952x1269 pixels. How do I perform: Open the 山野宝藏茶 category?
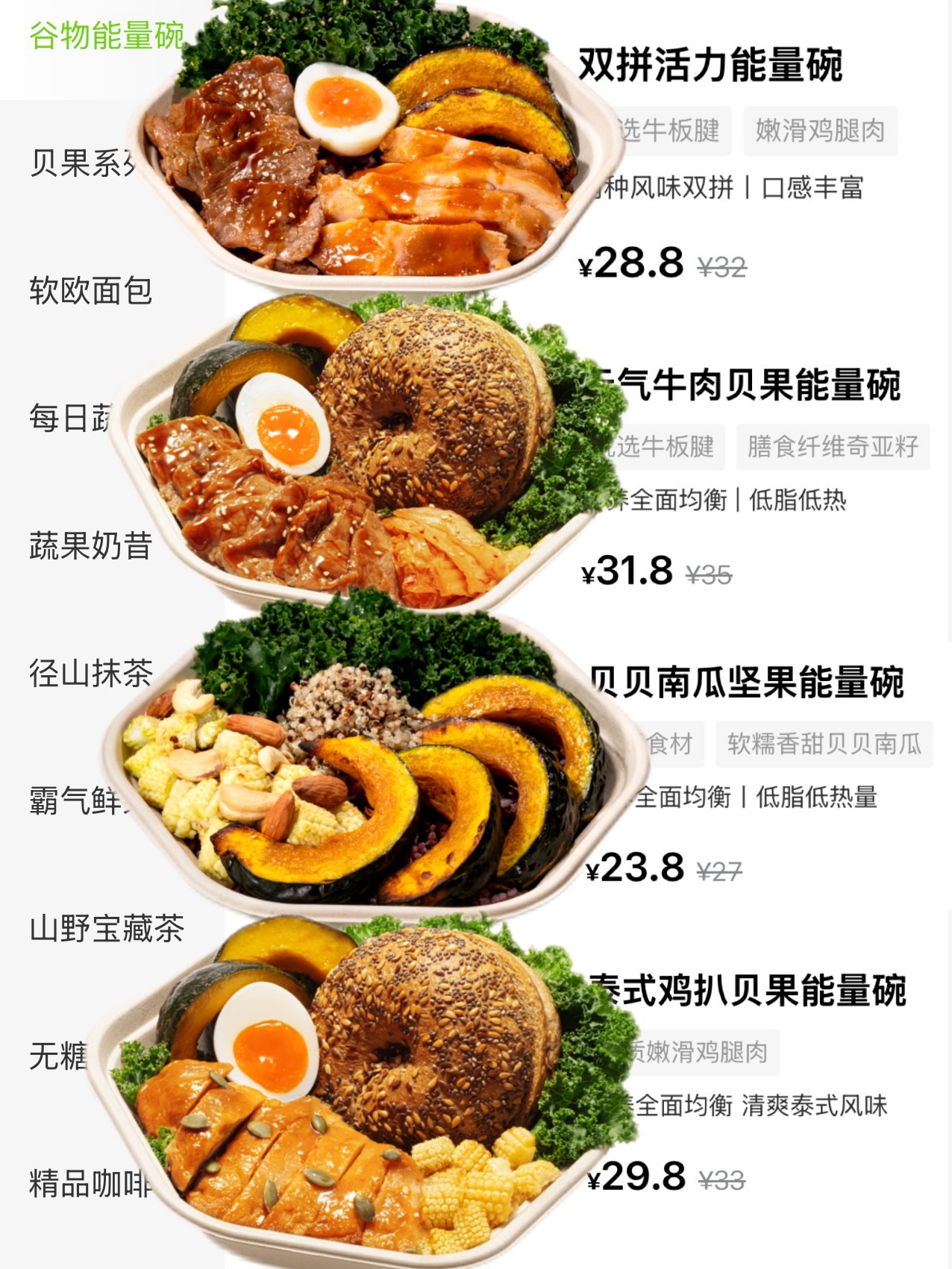click(x=106, y=929)
